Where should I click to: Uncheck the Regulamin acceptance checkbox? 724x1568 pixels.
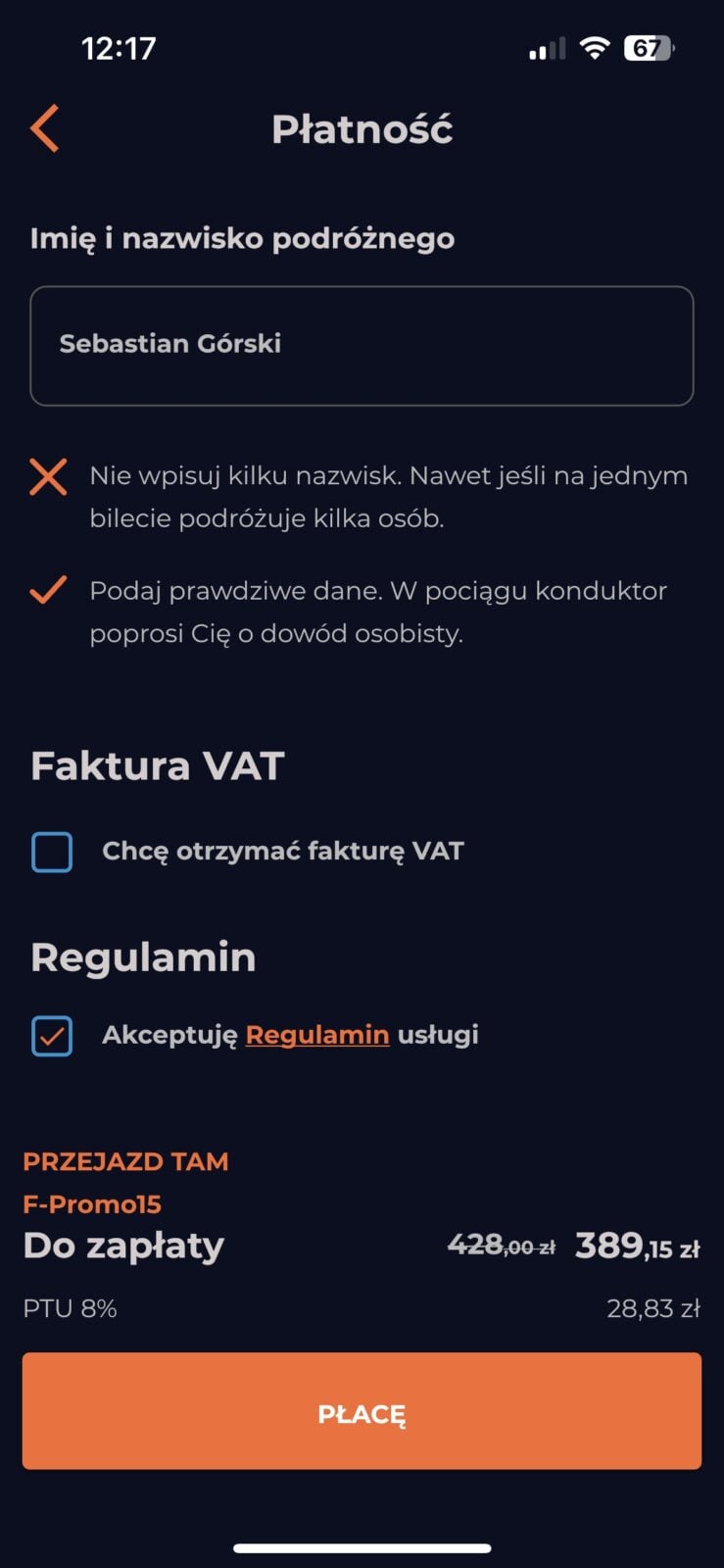tap(52, 1036)
